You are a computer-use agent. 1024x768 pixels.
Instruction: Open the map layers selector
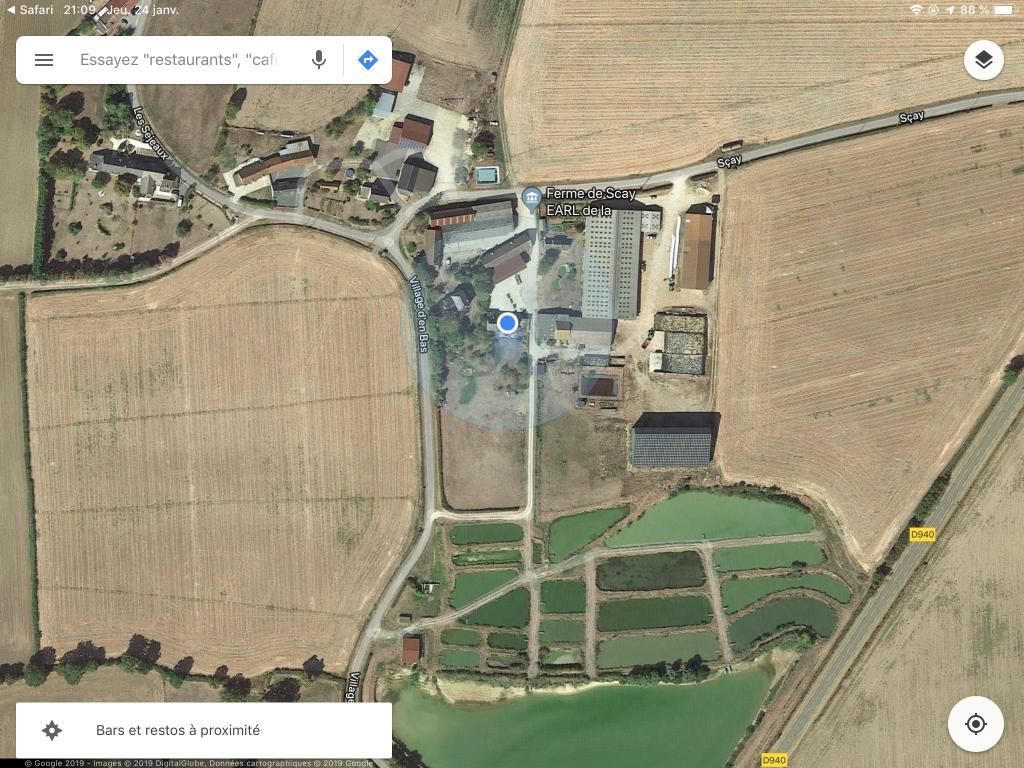tap(983, 60)
